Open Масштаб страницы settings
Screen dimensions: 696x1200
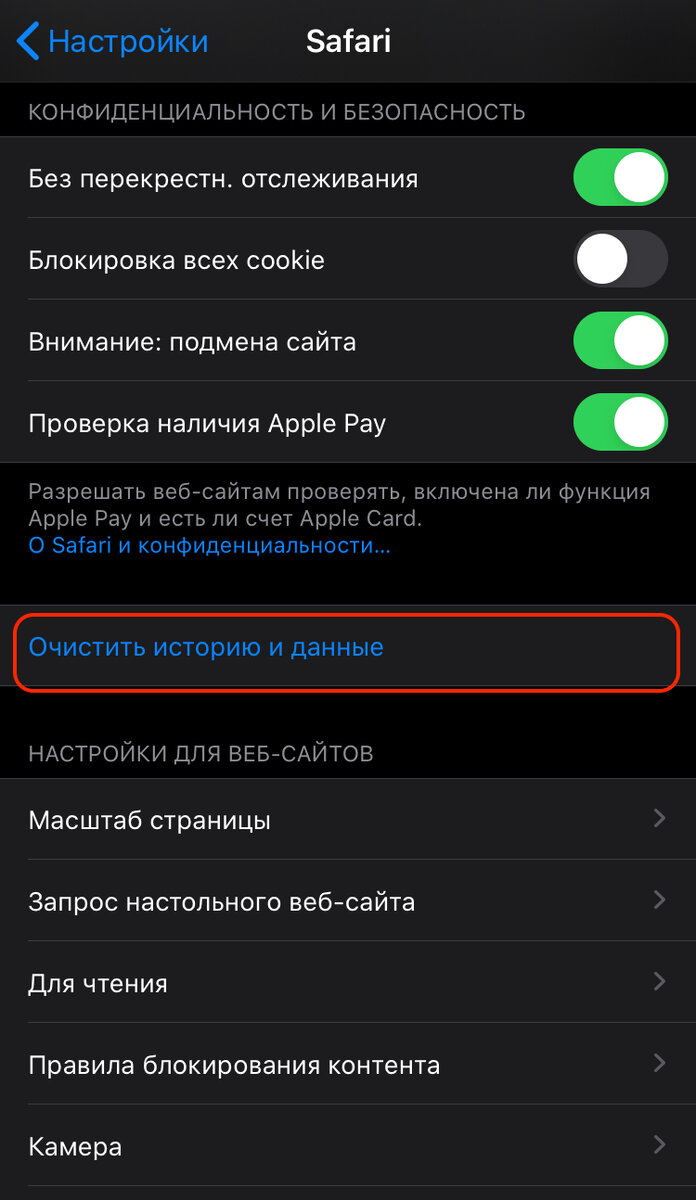[348, 820]
